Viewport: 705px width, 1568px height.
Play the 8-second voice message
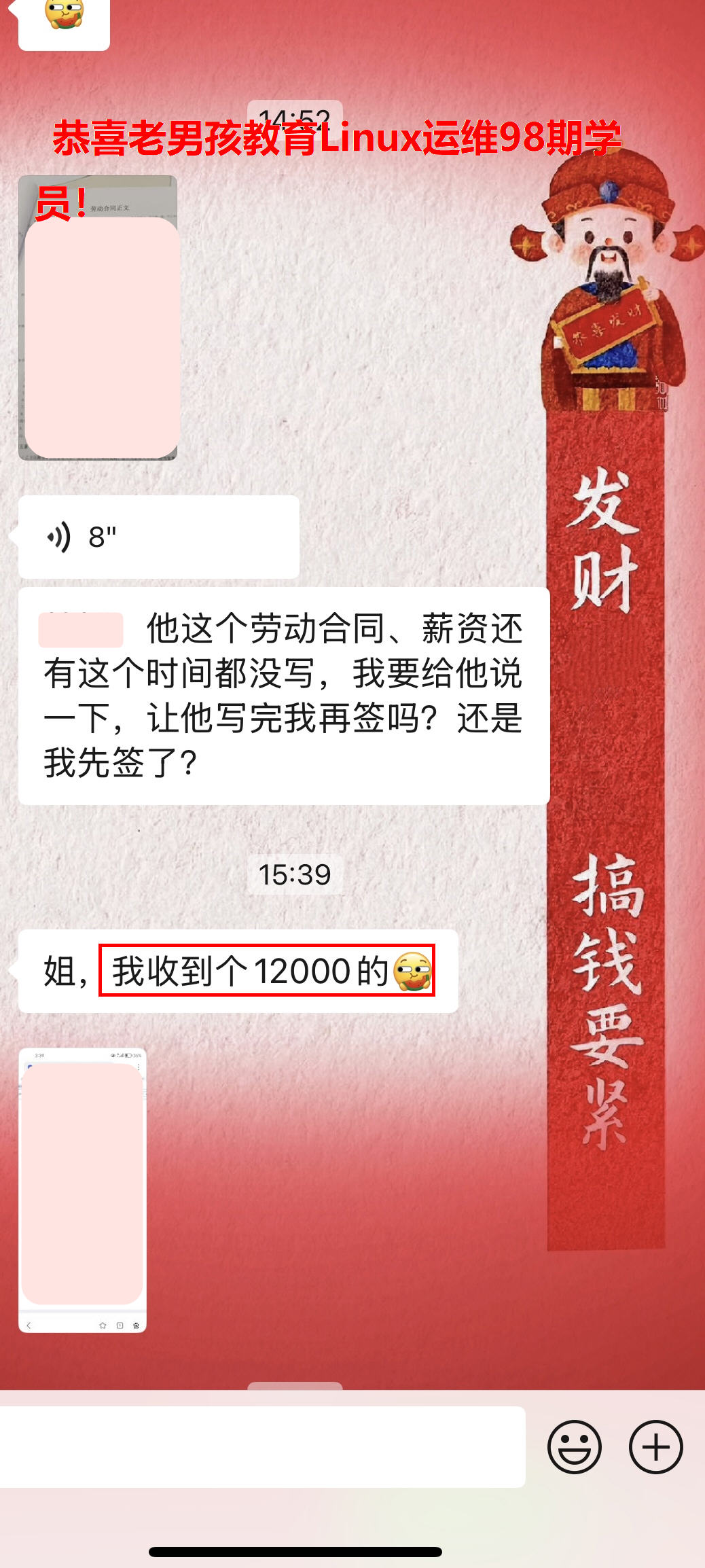[x=158, y=537]
